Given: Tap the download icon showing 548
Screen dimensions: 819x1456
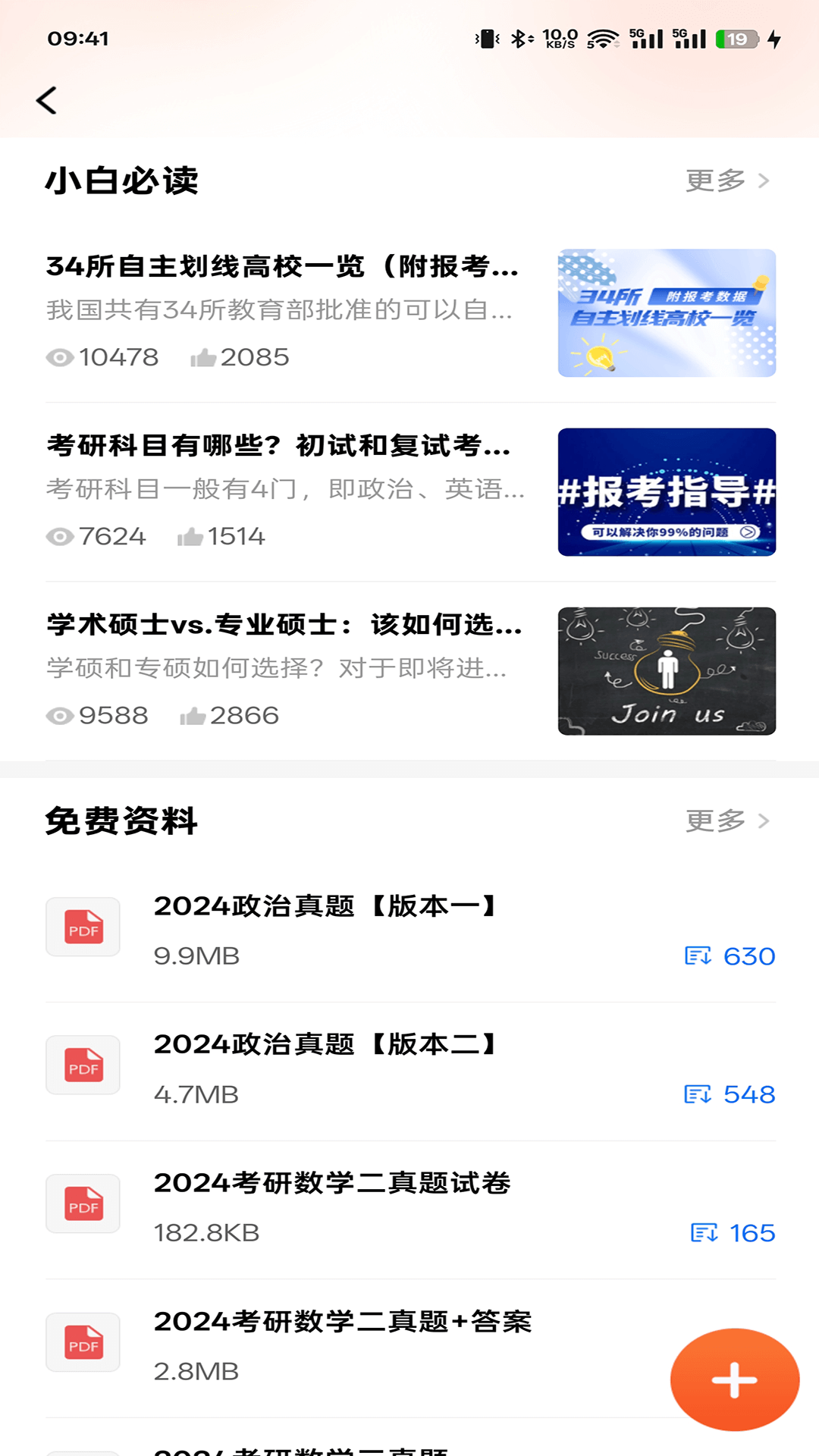Looking at the screenshot, I should (698, 1094).
